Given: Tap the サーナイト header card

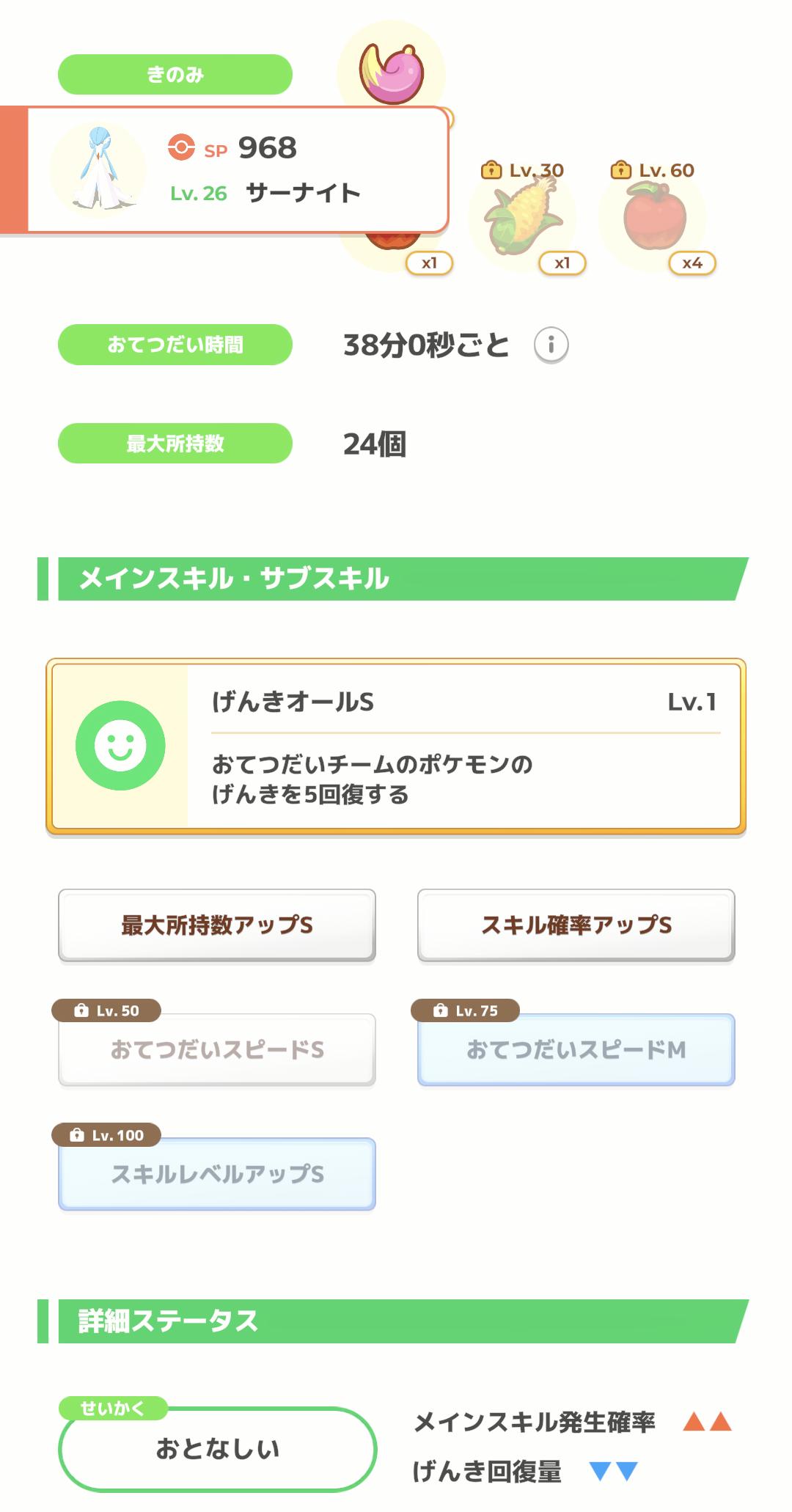Looking at the screenshot, I should coord(238,170).
